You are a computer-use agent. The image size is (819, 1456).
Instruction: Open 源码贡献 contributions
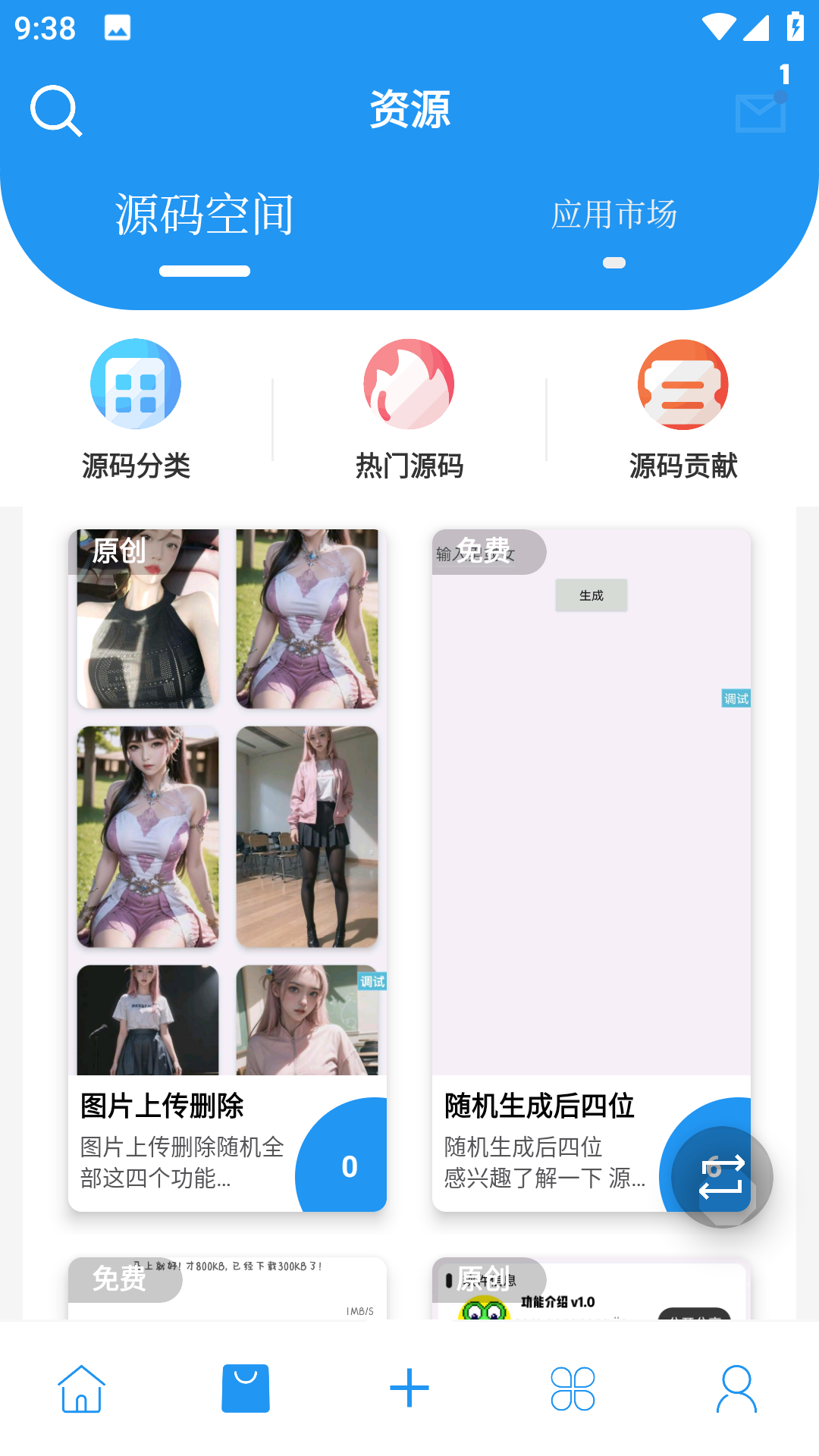(x=682, y=409)
